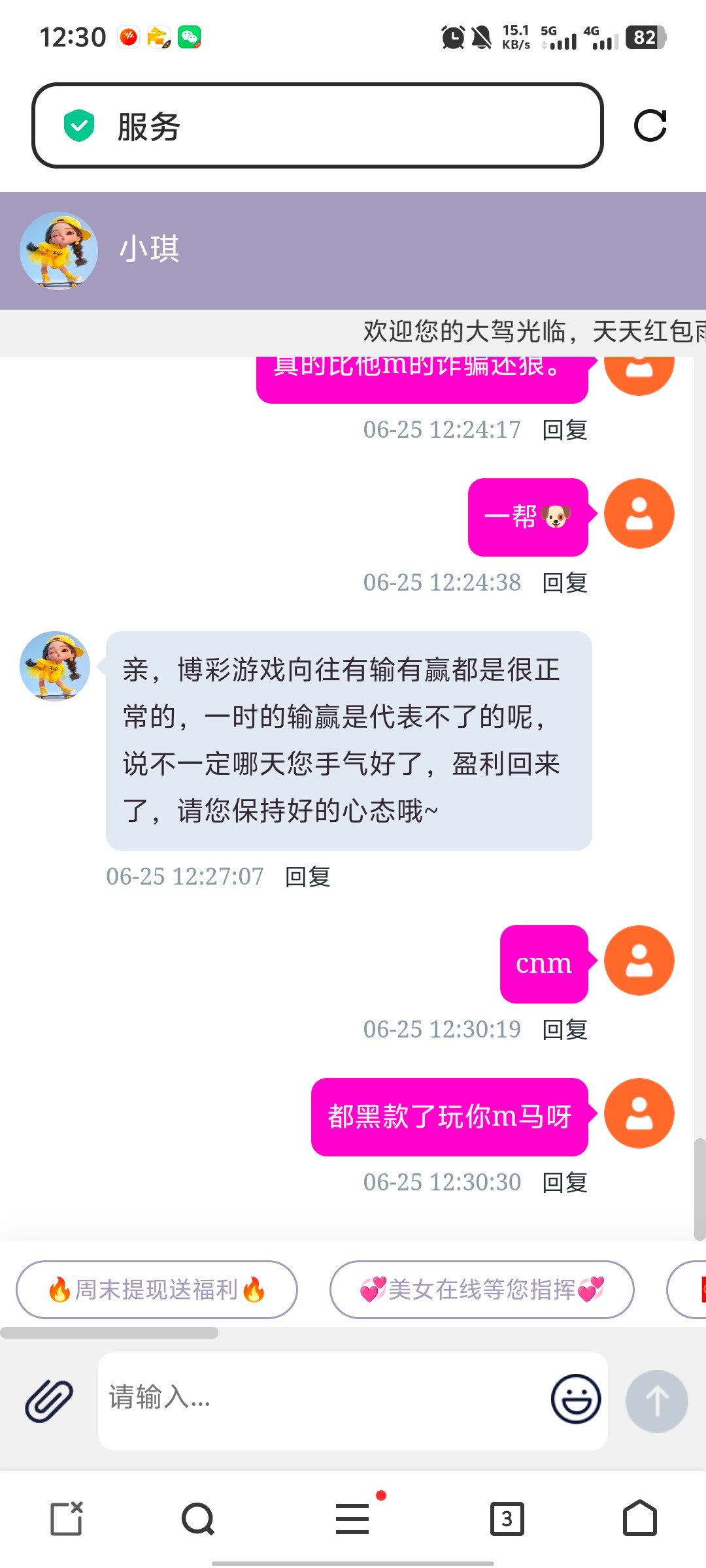This screenshot has width=706, height=1568.
Task: Tap the battery indicator in status bar
Action: (643, 37)
